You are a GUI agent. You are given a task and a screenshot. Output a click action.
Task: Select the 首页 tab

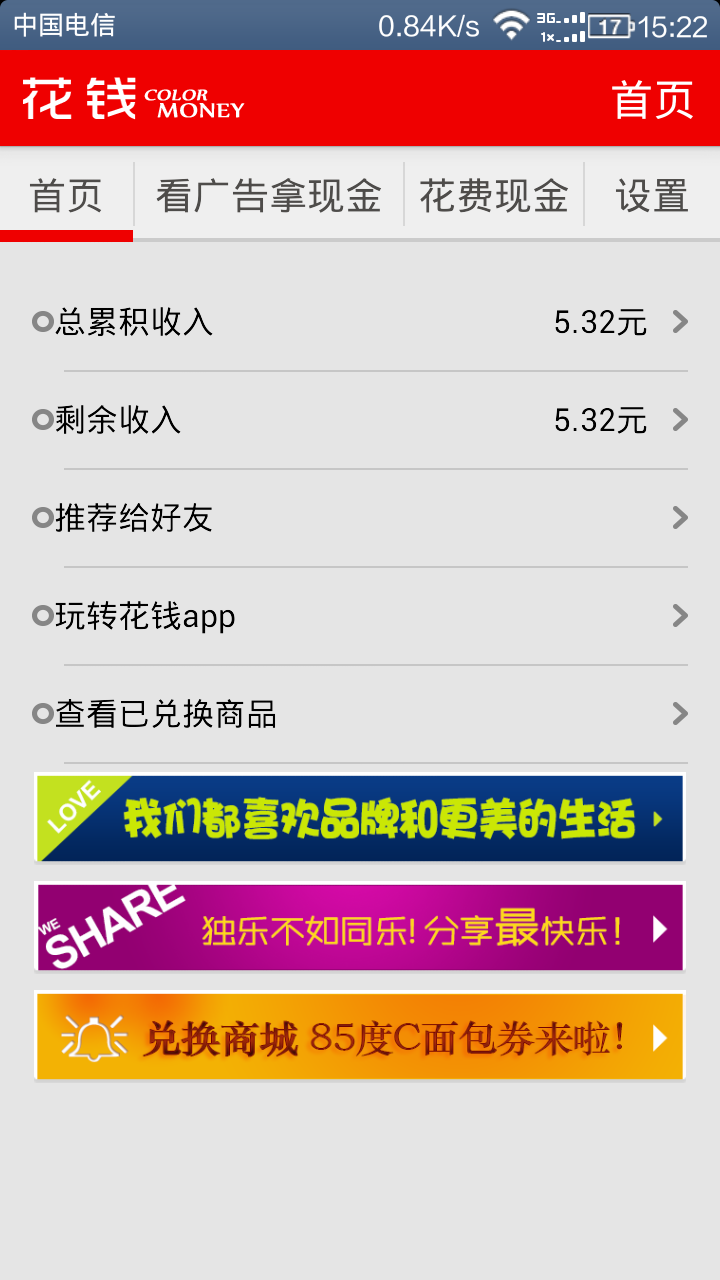[x=66, y=195]
